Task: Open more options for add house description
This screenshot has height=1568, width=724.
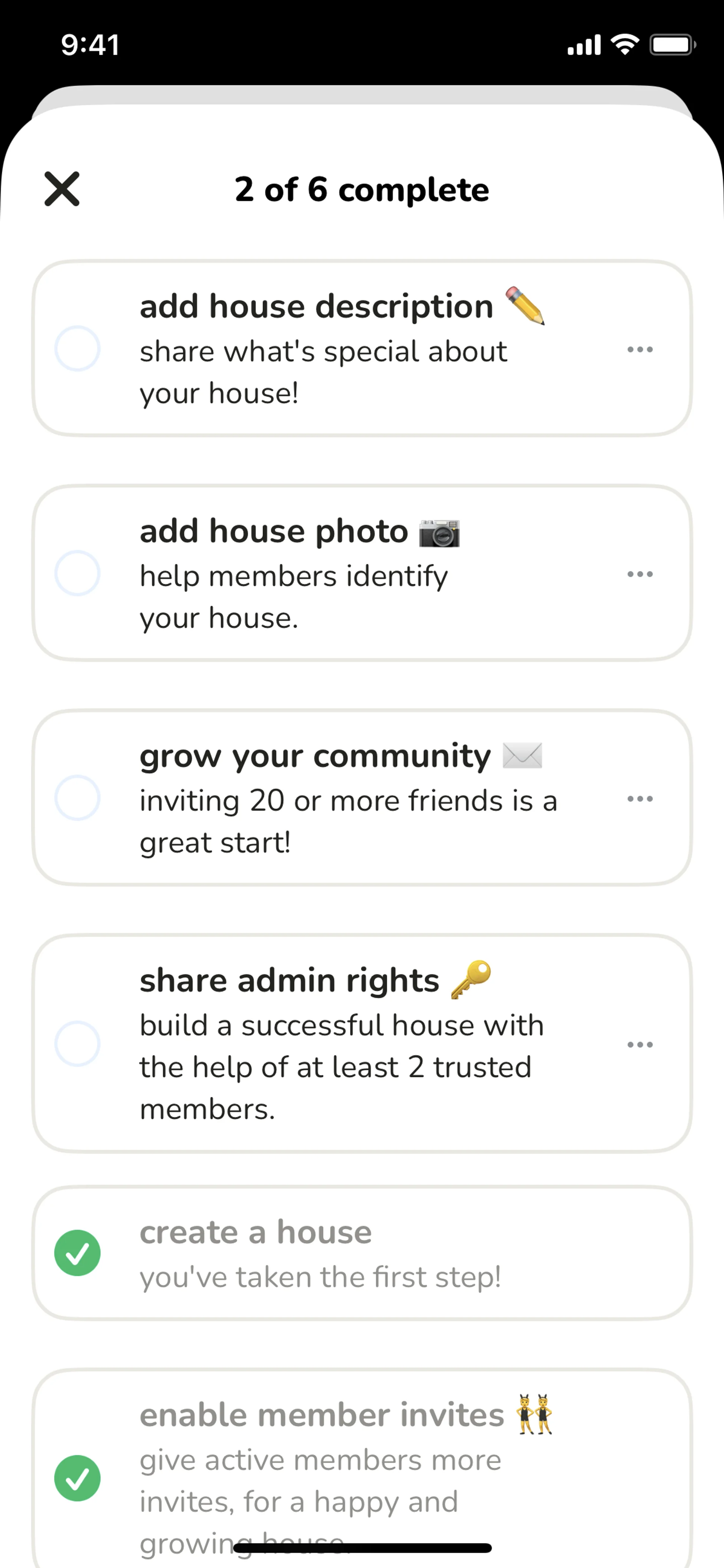Action: (640, 349)
